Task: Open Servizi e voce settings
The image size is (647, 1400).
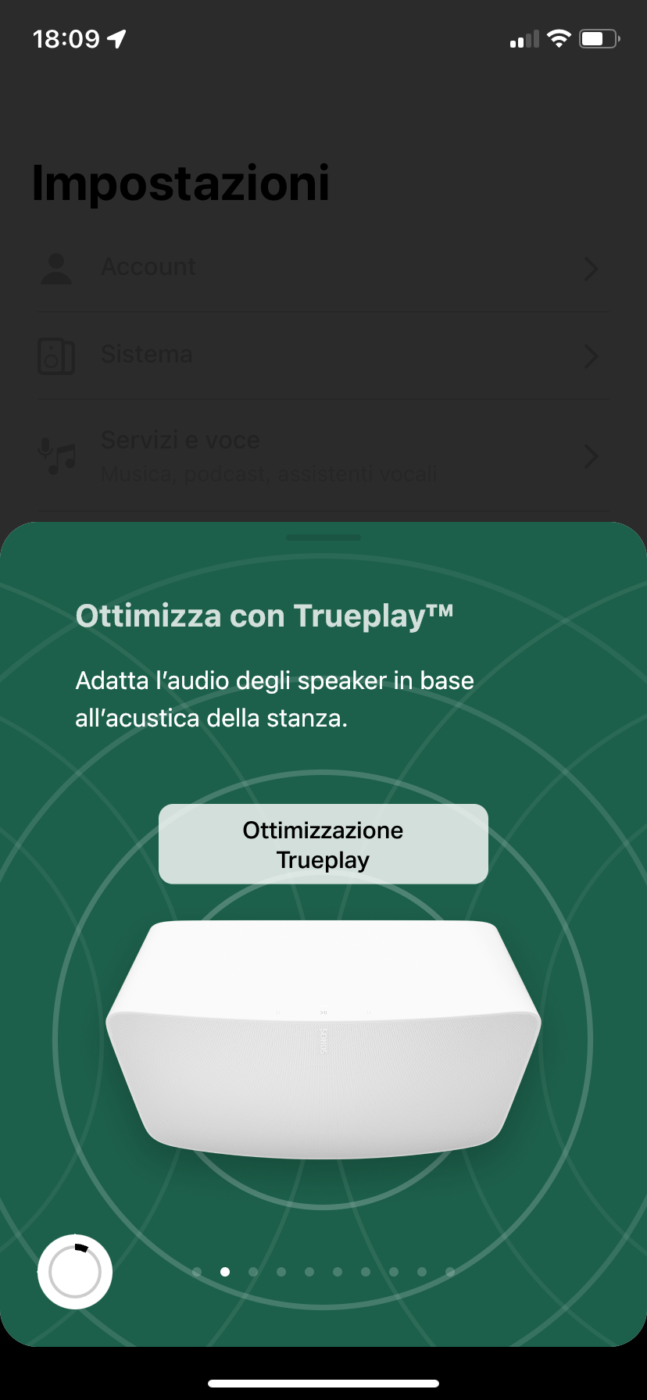Action: [322, 454]
